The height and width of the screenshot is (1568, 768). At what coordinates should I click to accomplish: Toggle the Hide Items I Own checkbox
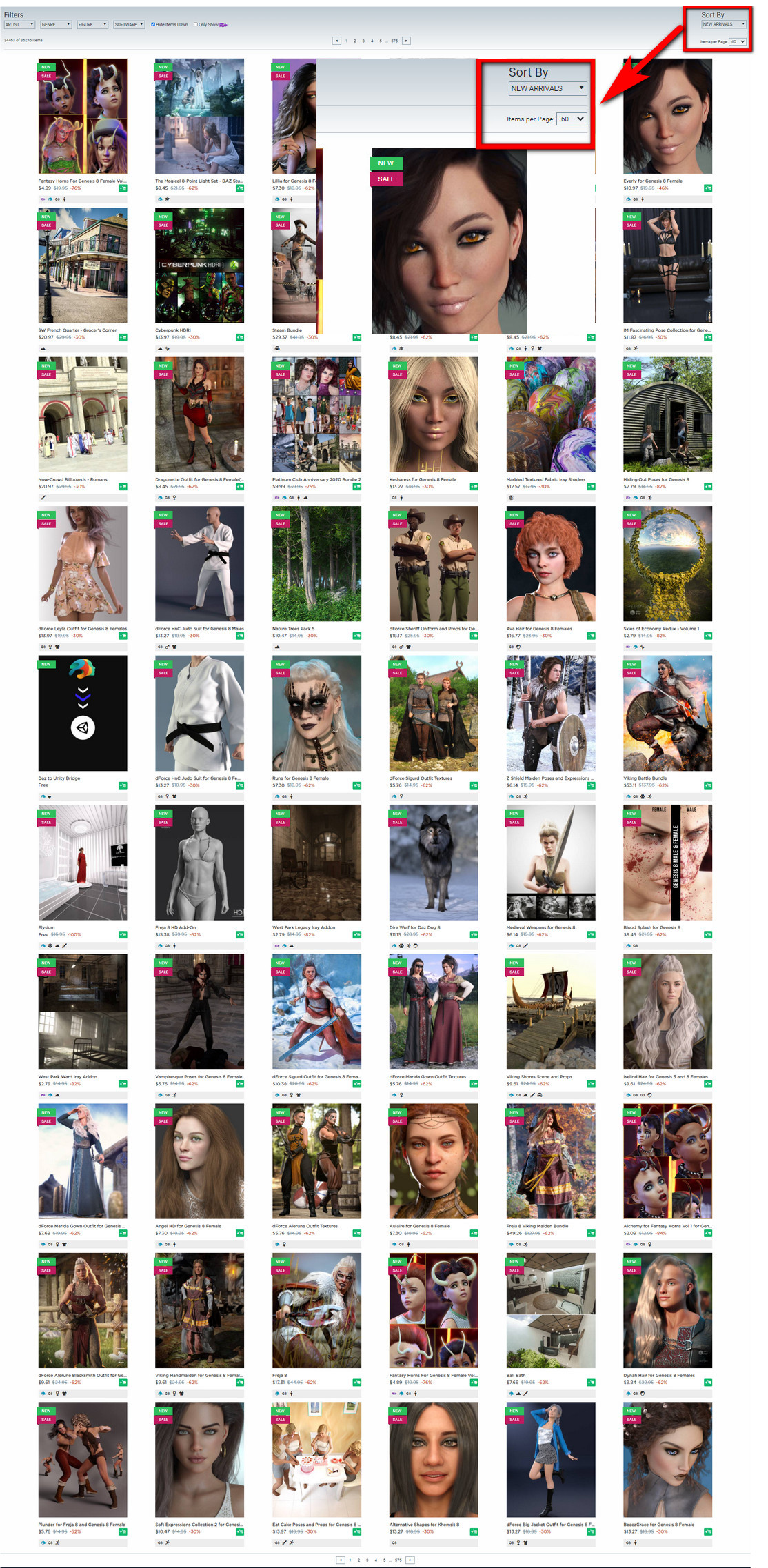click(x=153, y=24)
